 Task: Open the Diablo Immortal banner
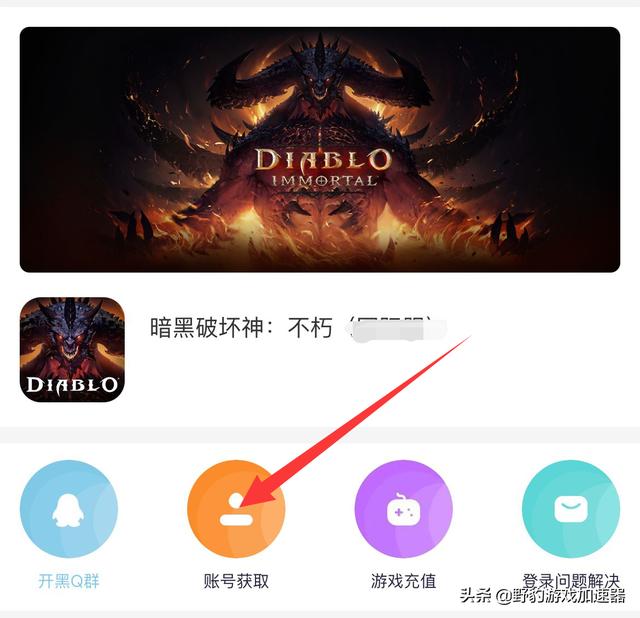(320, 150)
